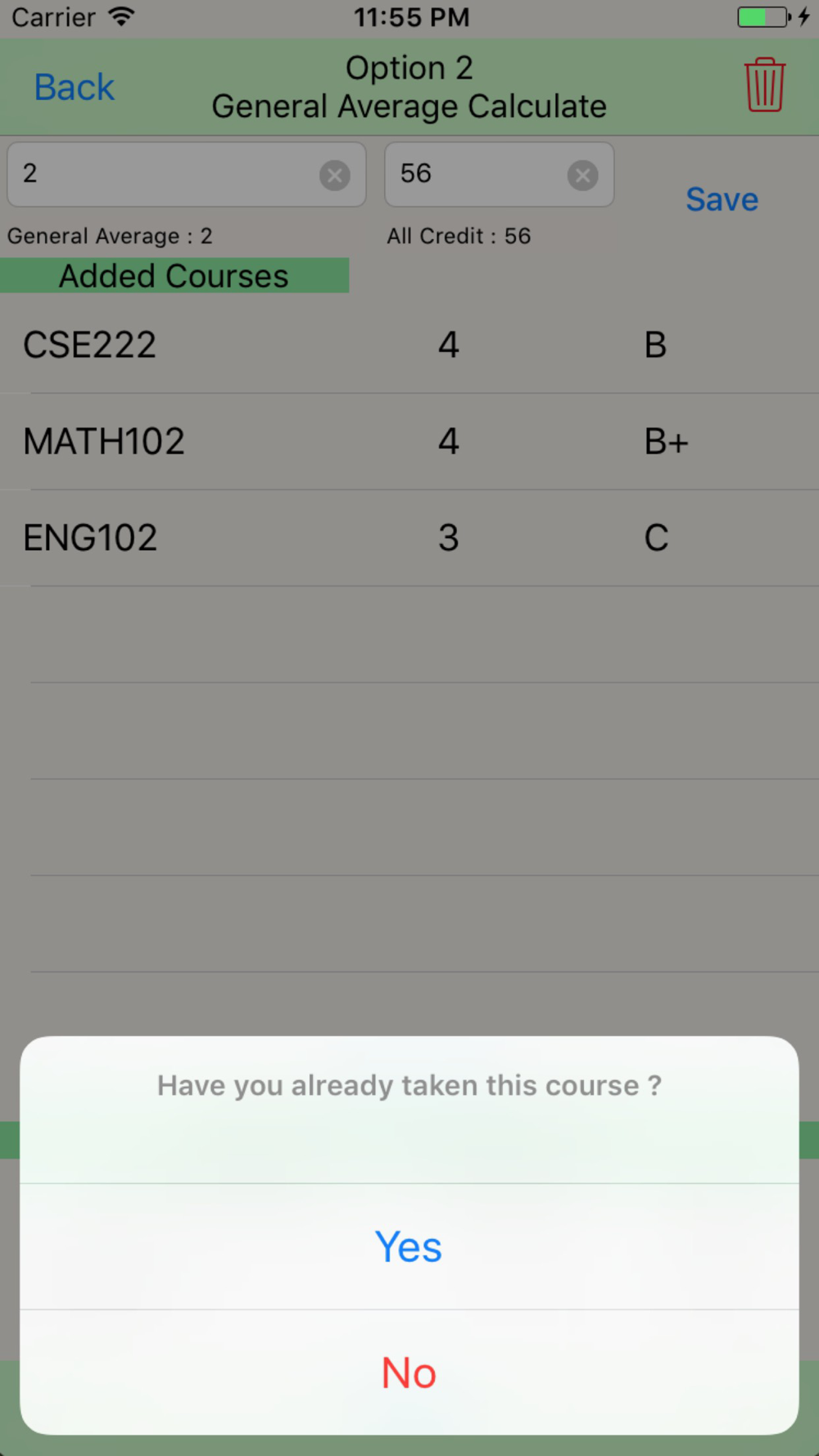The width and height of the screenshot is (819, 1456).
Task: Clear the all credit field
Action: pyautogui.click(x=582, y=175)
